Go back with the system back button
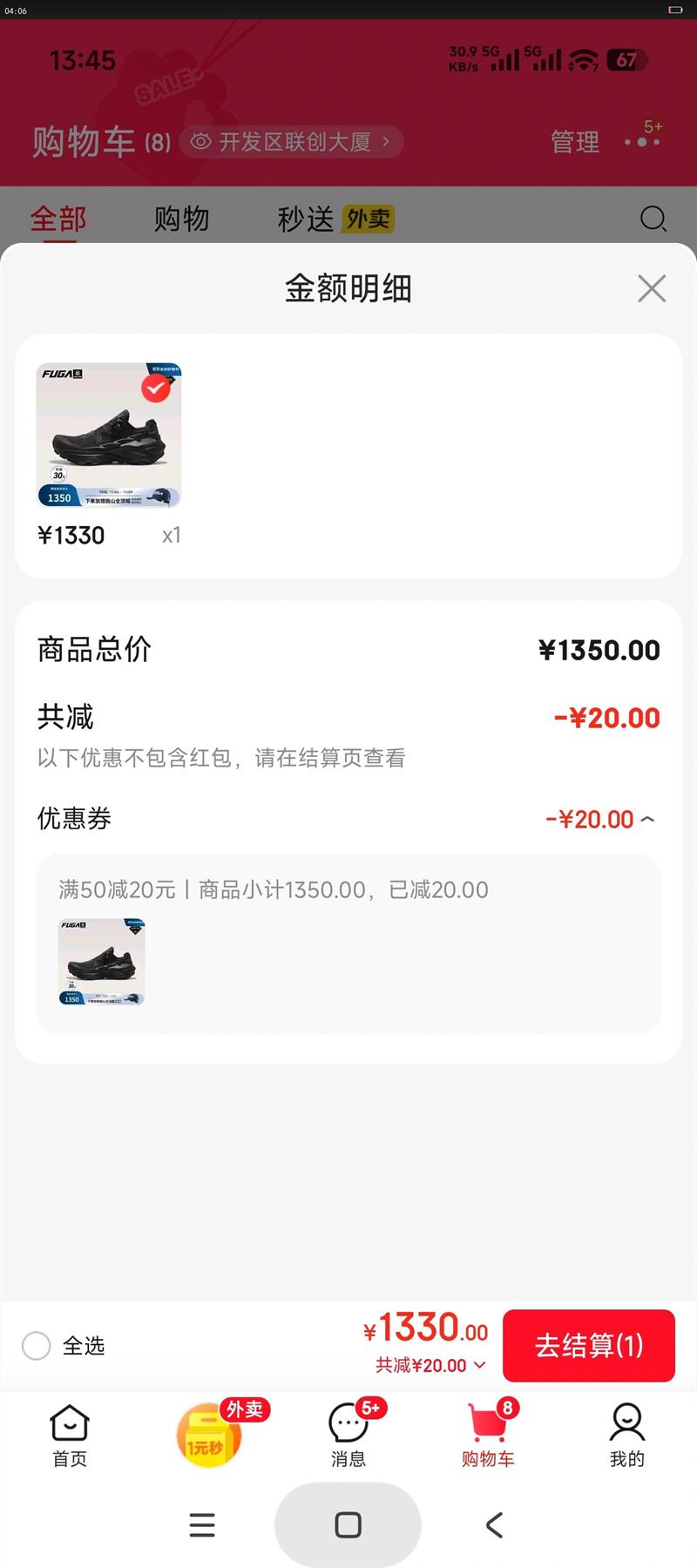This screenshot has height=1568, width=697. [494, 1525]
